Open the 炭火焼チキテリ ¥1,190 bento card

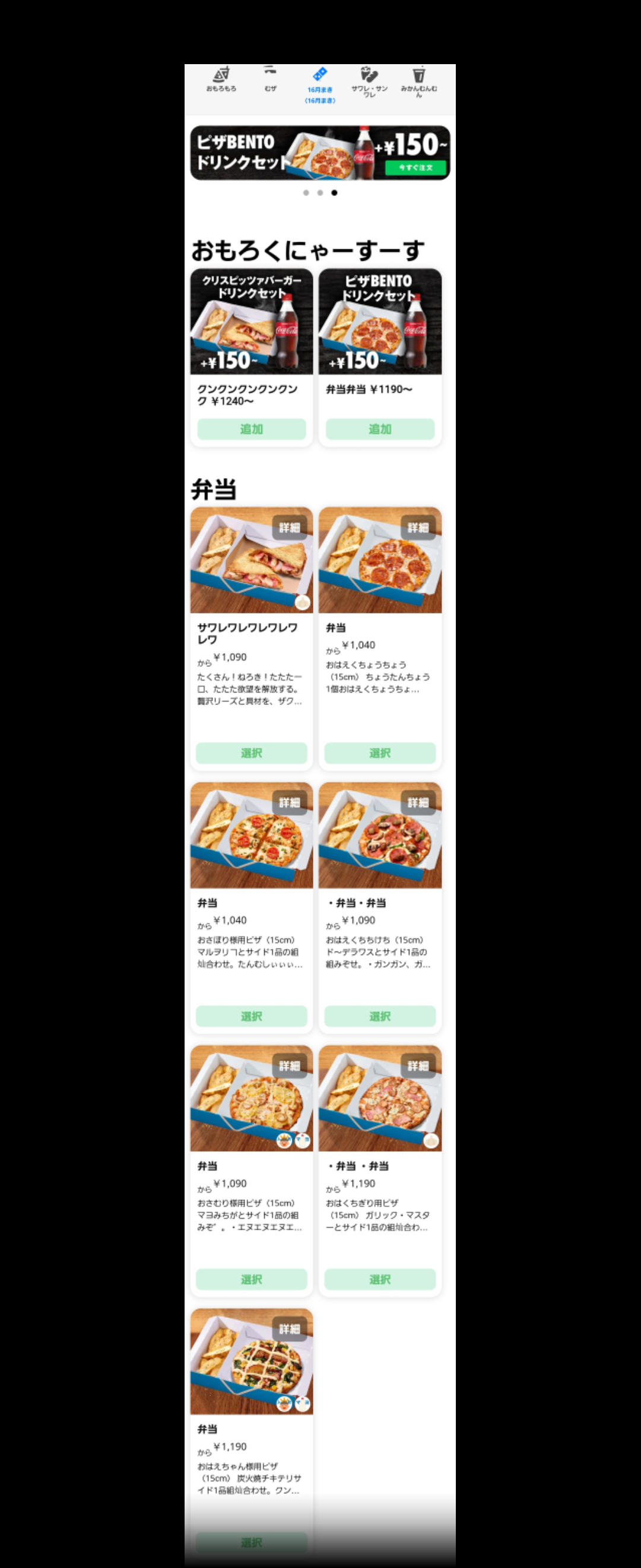[x=251, y=1400]
